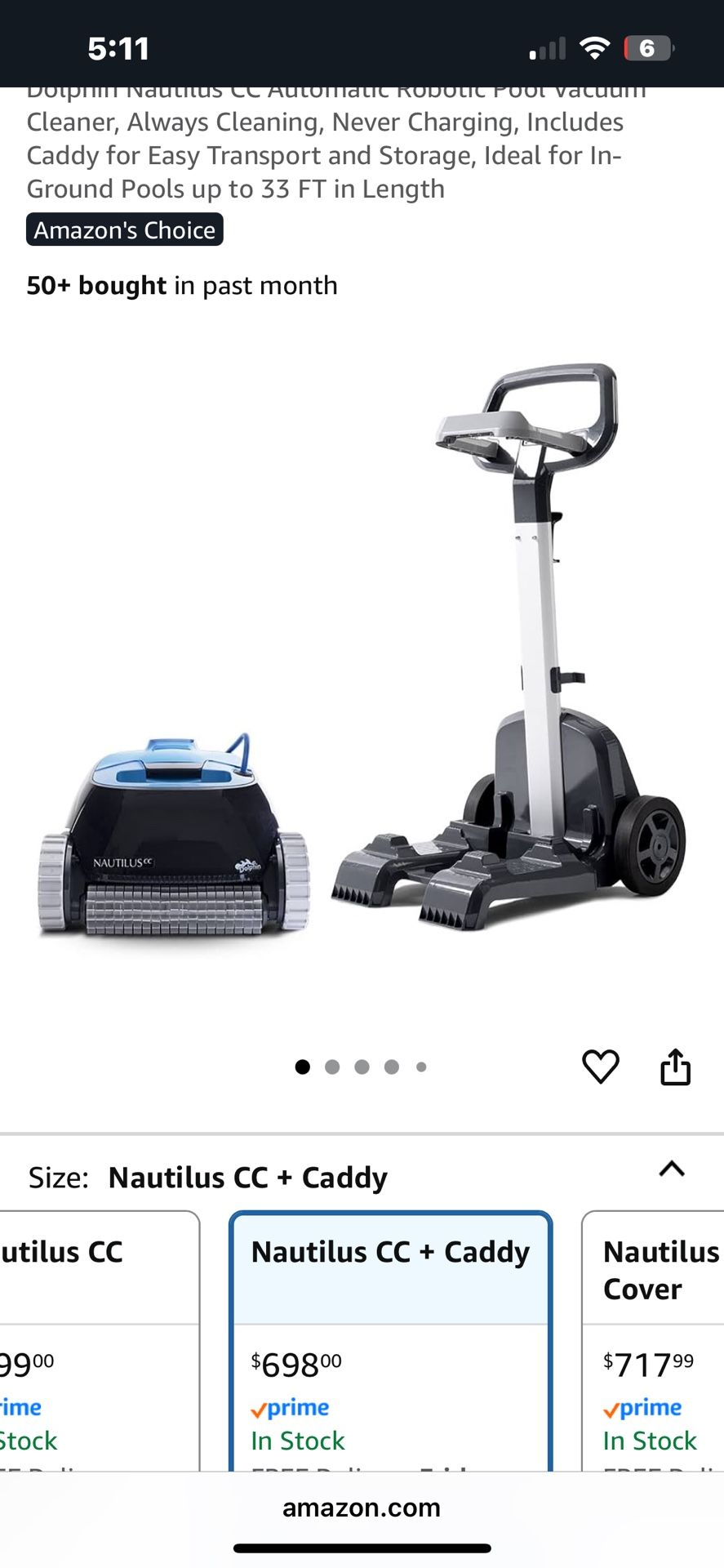Open the Wi-Fi status indicator
The image size is (724, 1568).
[595, 47]
